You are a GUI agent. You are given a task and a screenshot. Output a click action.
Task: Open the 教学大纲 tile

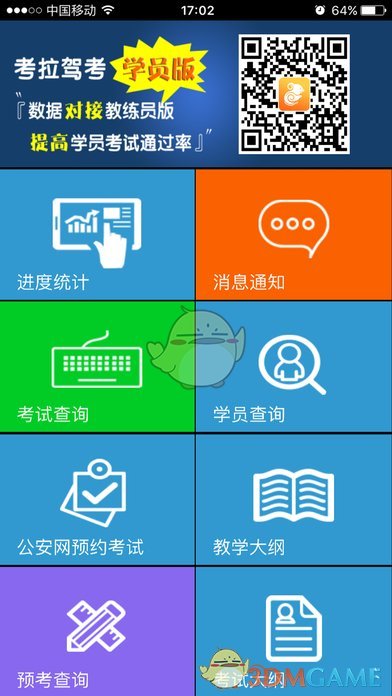(x=294, y=499)
